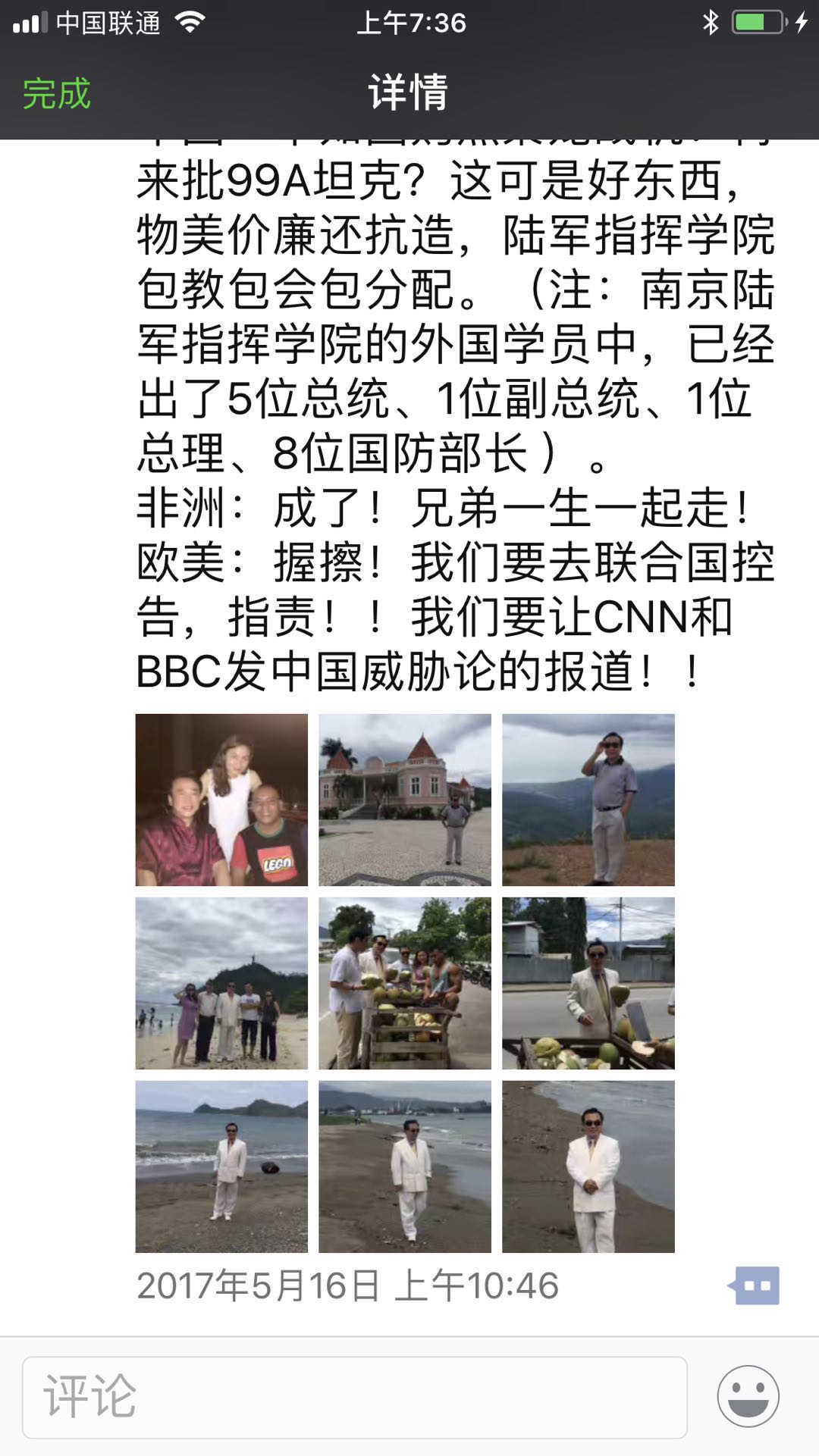The height and width of the screenshot is (1456, 819).
Task: Open photo of man holding a coconut
Action: pos(588,983)
